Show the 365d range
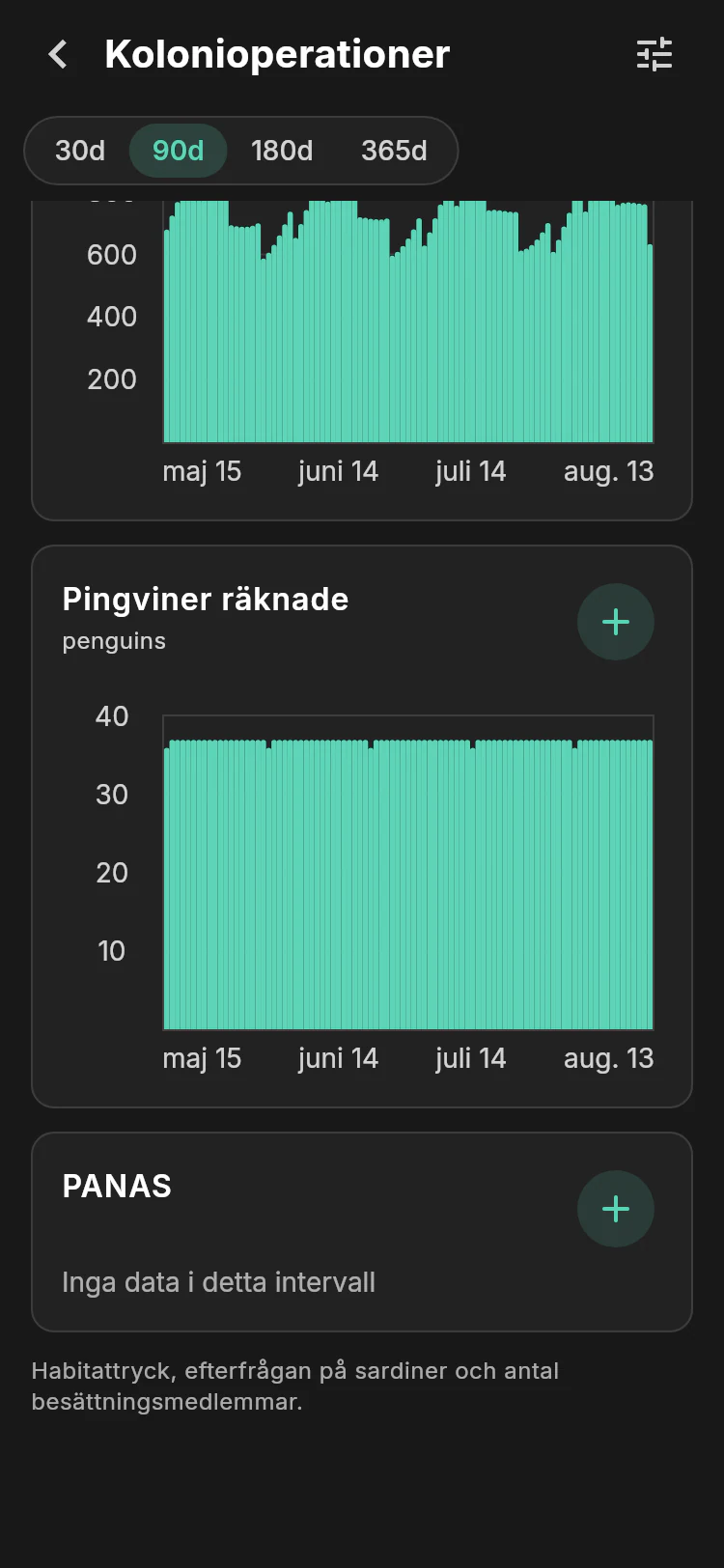The width and height of the screenshot is (724, 1568). 394,151
